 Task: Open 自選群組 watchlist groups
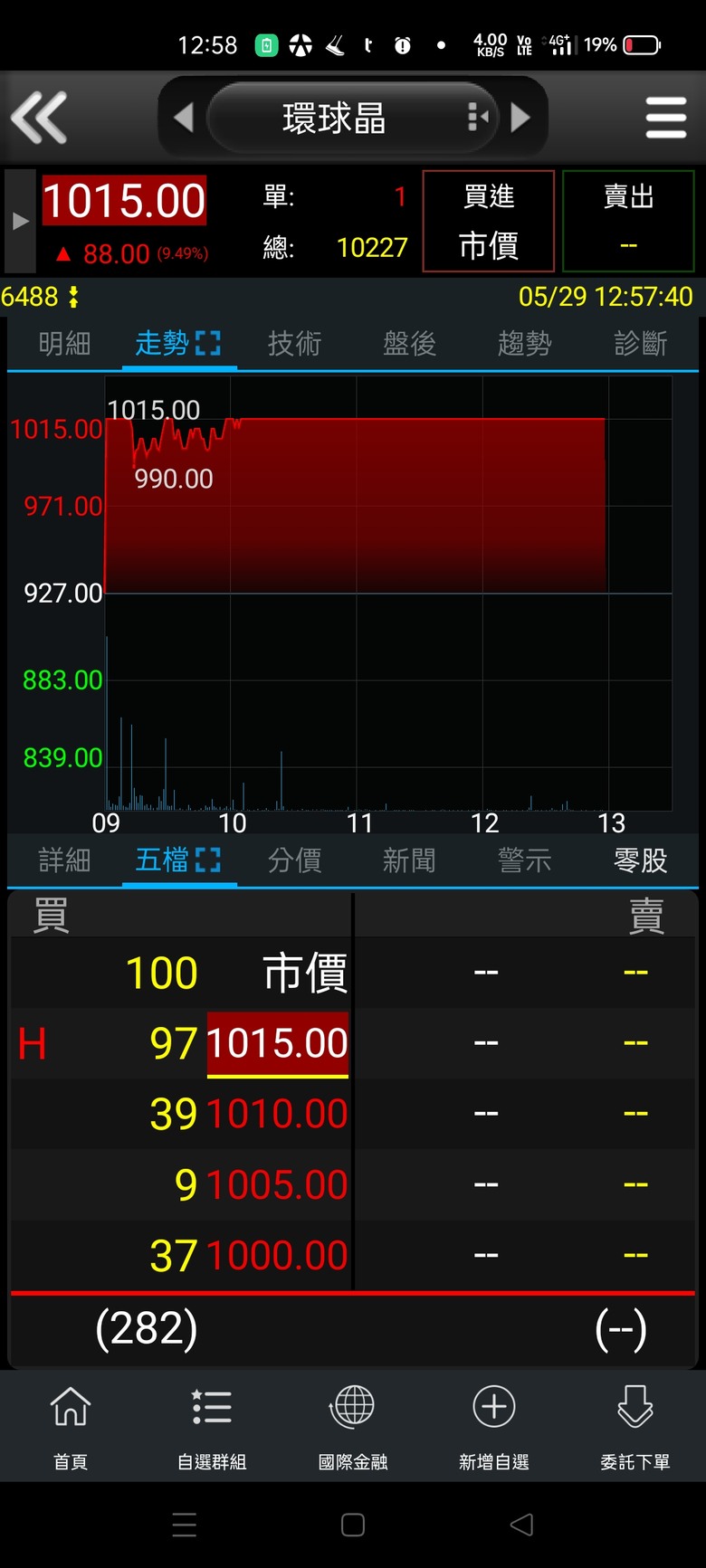tap(212, 1427)
